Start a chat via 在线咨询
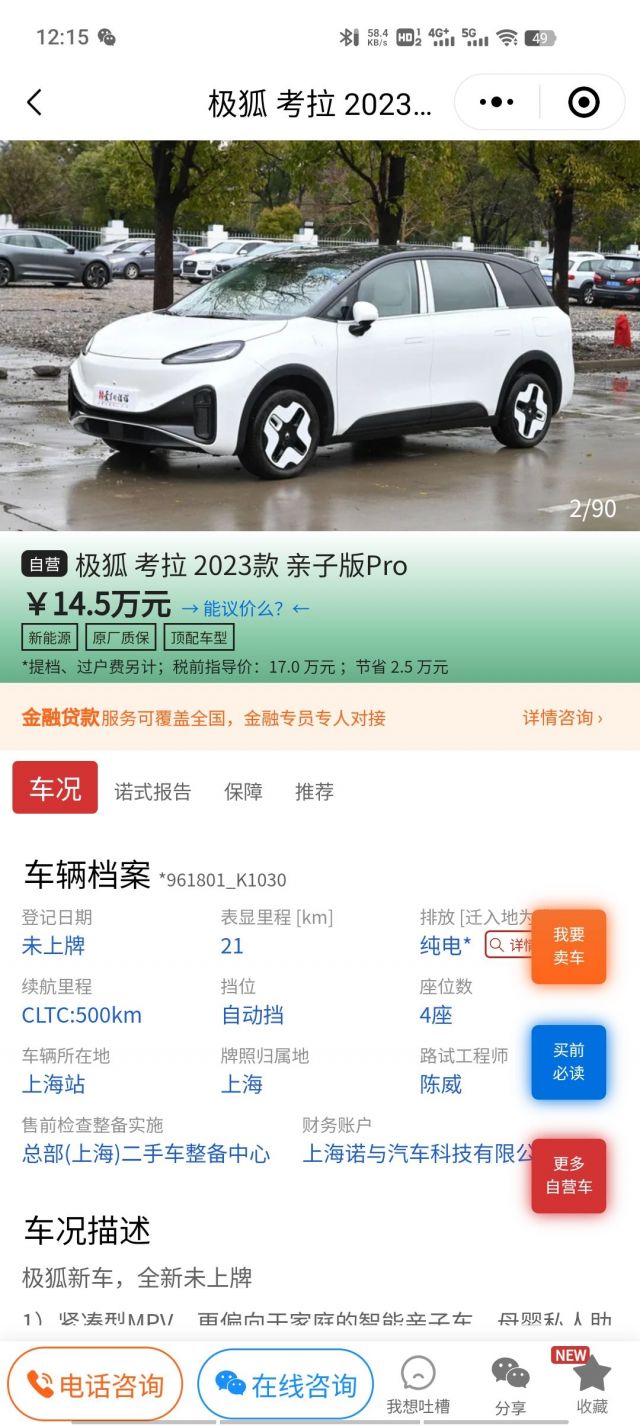Screen dimensions: 640x1426 [286, 1385]
